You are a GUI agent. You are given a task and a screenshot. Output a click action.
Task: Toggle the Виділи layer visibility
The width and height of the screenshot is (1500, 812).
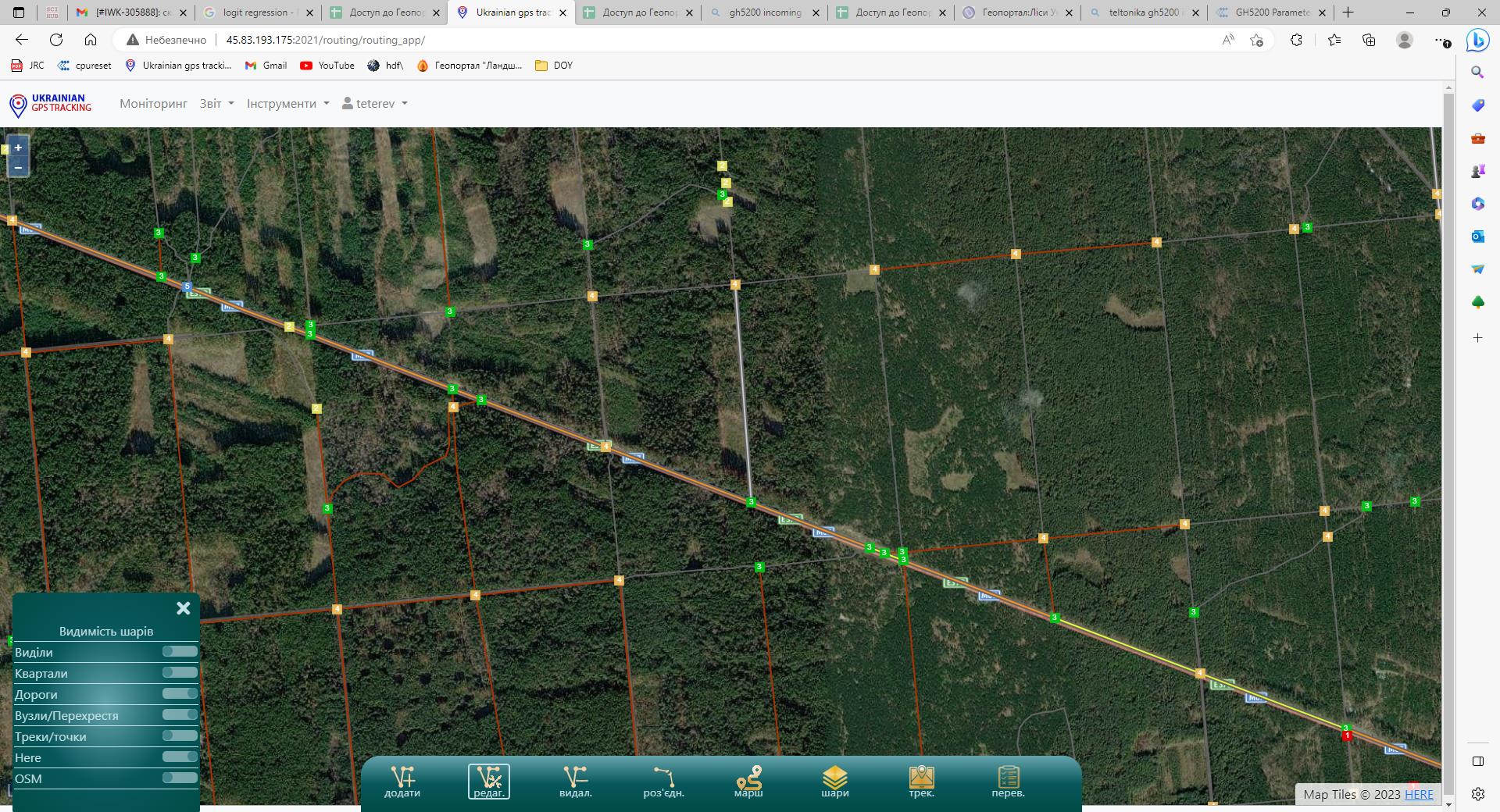[180, 651]
